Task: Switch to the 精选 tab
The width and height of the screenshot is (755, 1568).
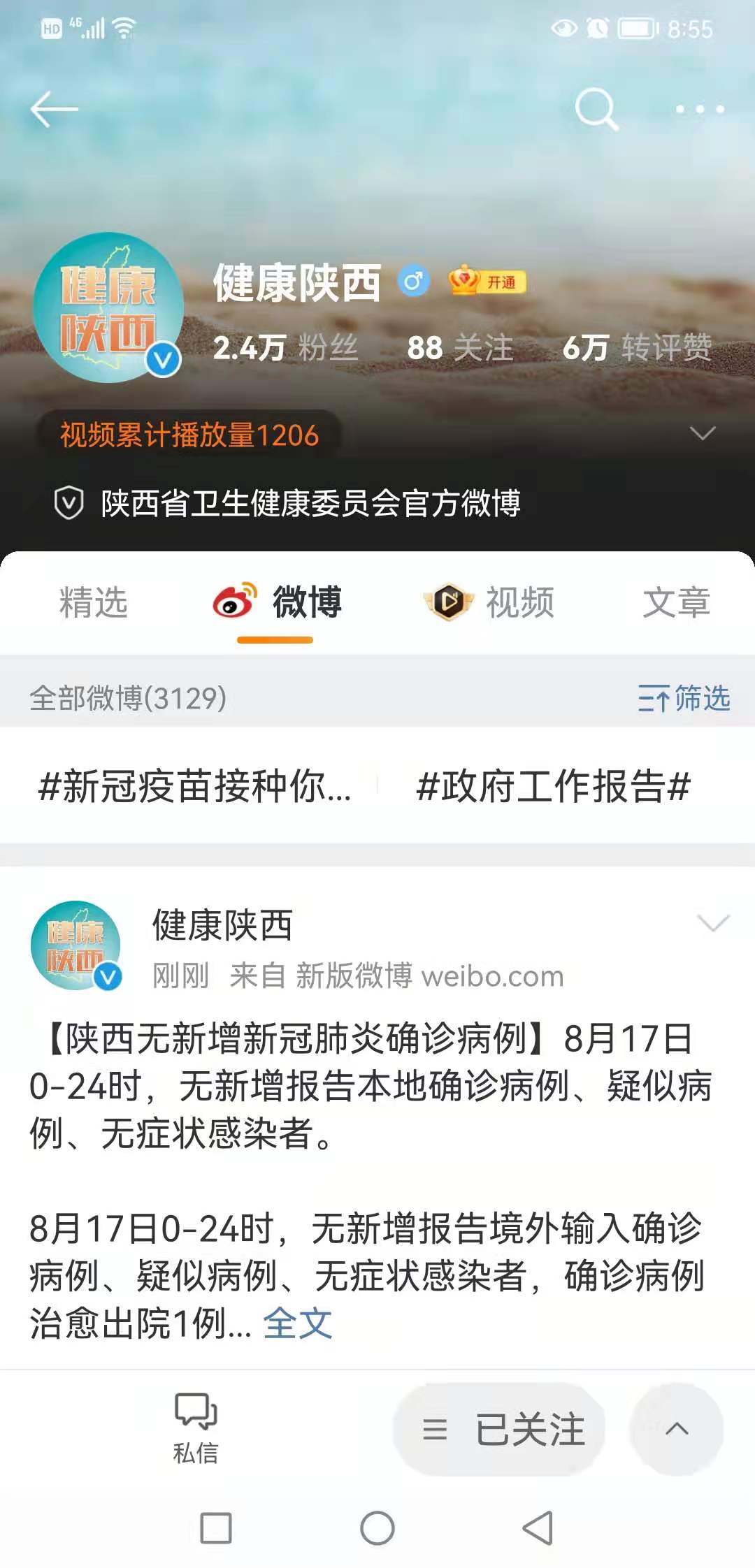Action: pos(94,602)
